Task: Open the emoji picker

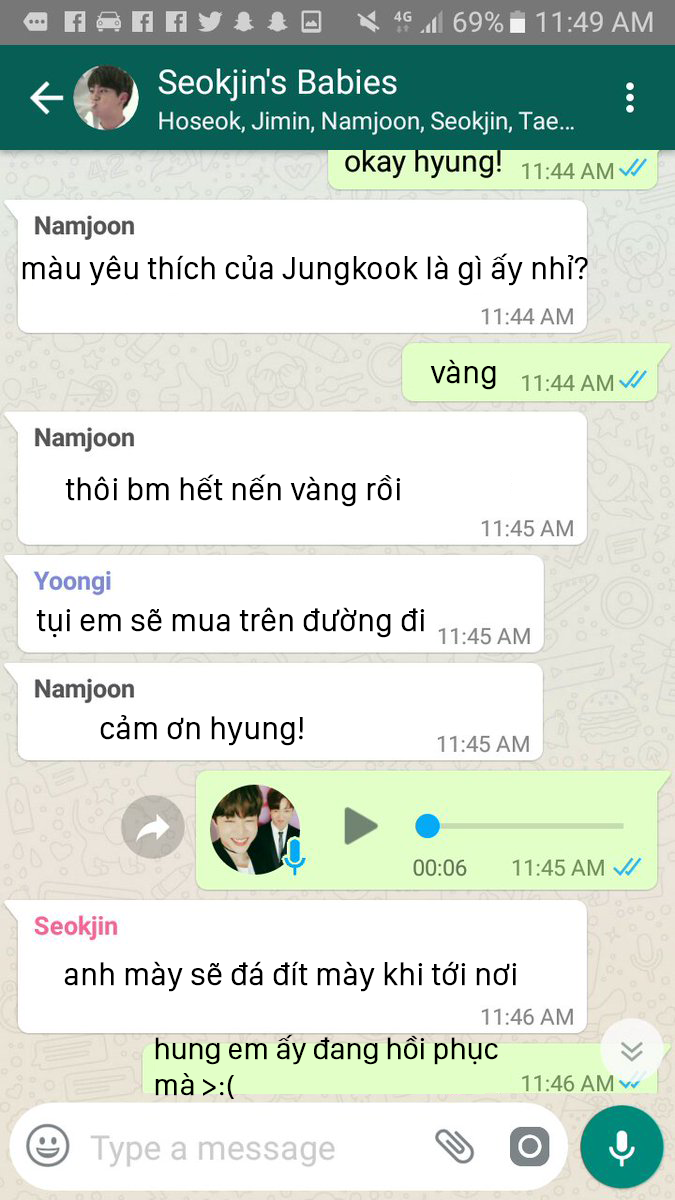Action: tap(47, 1146)
